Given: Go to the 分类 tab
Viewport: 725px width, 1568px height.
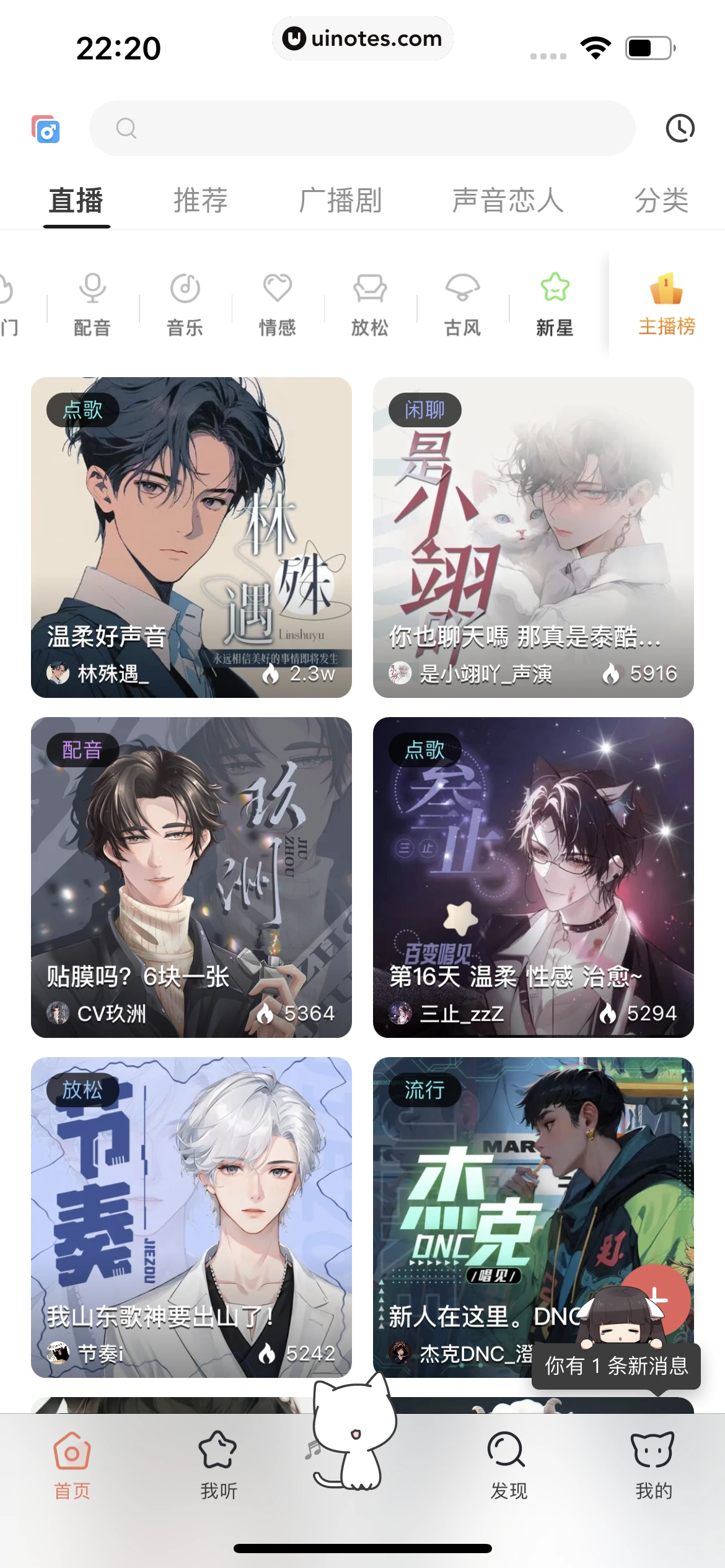Looking at the screenshot, I should (661, 201).
